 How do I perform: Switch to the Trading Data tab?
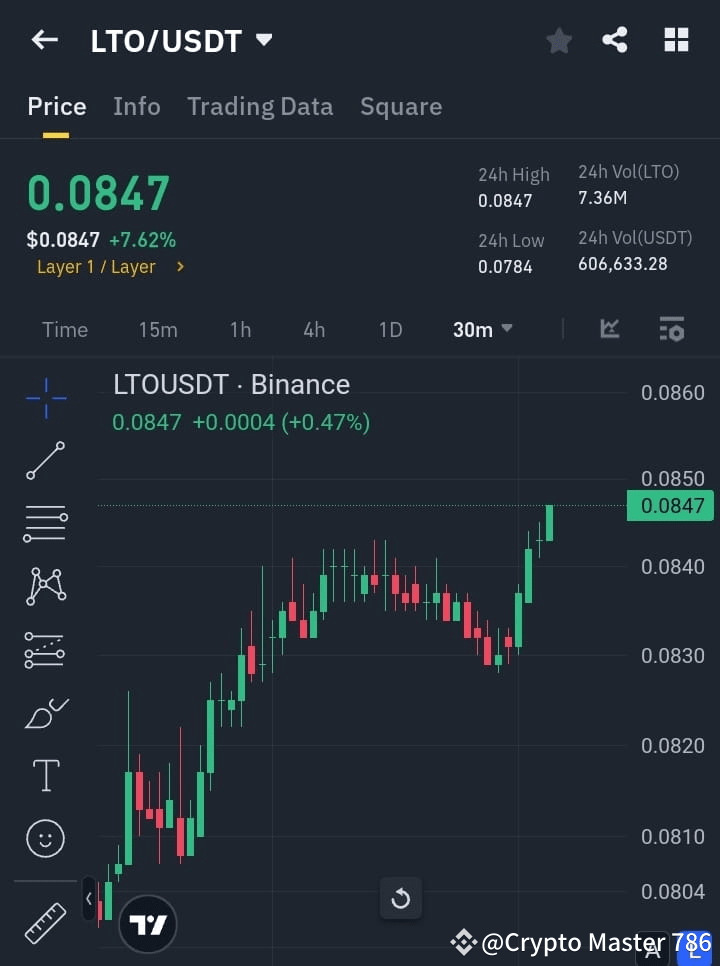(x=260, y=106)
